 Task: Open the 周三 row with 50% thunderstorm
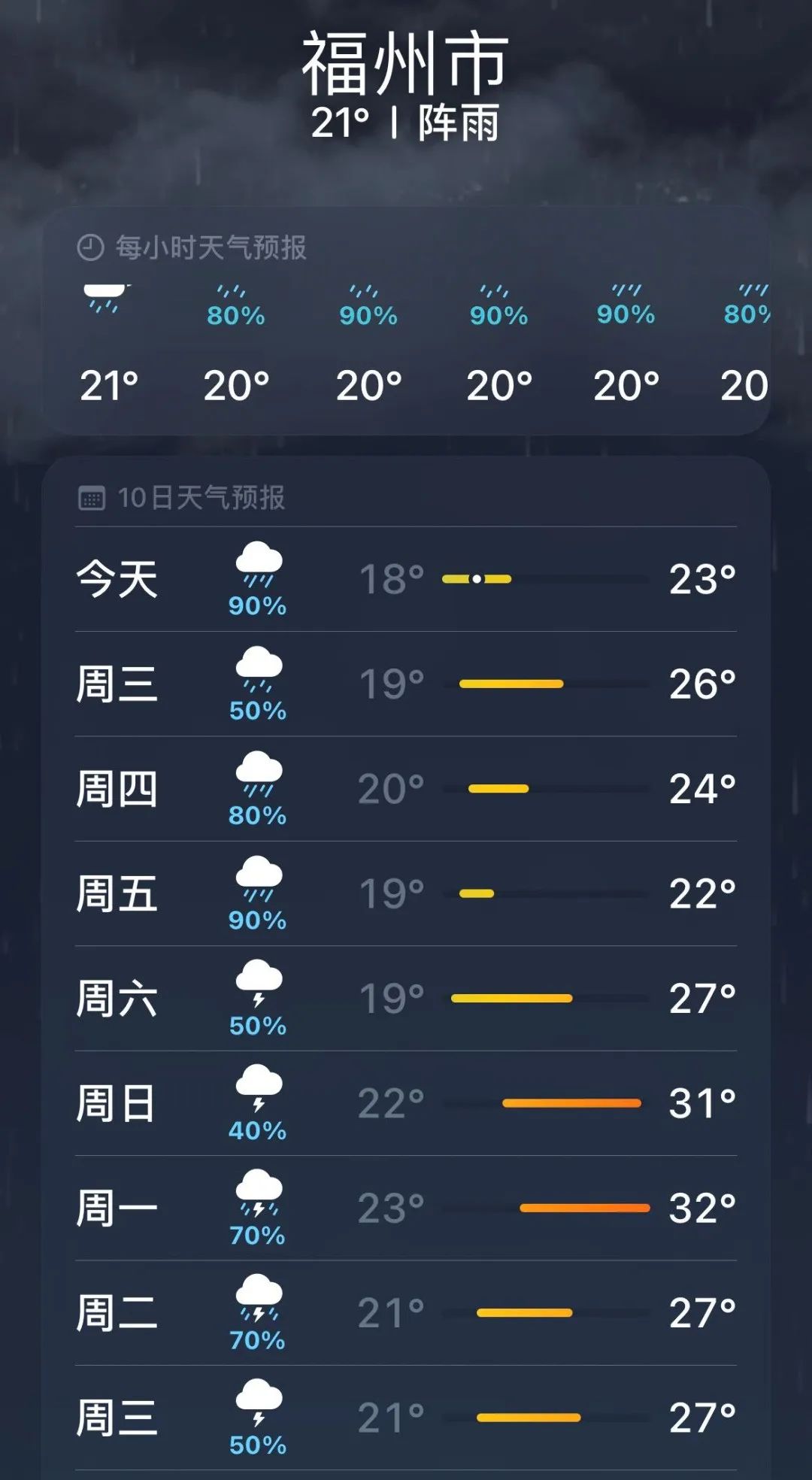406,1418
